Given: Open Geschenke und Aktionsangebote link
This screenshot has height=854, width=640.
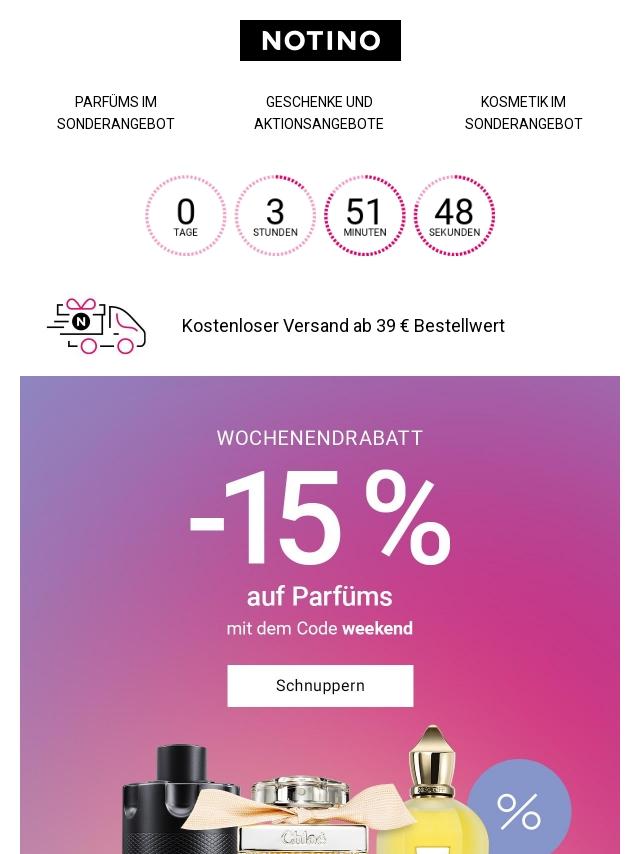Looking at the screenshot, I should click(319, 113).
